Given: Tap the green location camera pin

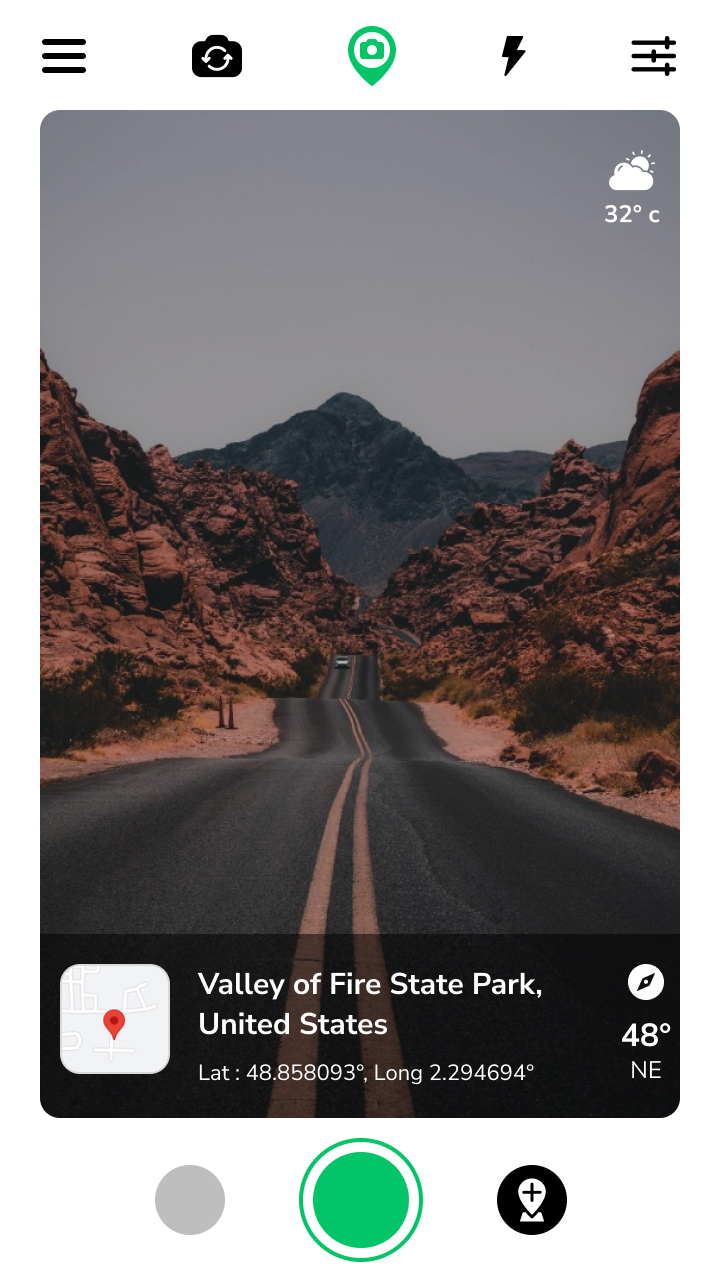Looking at the screenshot, I should pos(372,54).
